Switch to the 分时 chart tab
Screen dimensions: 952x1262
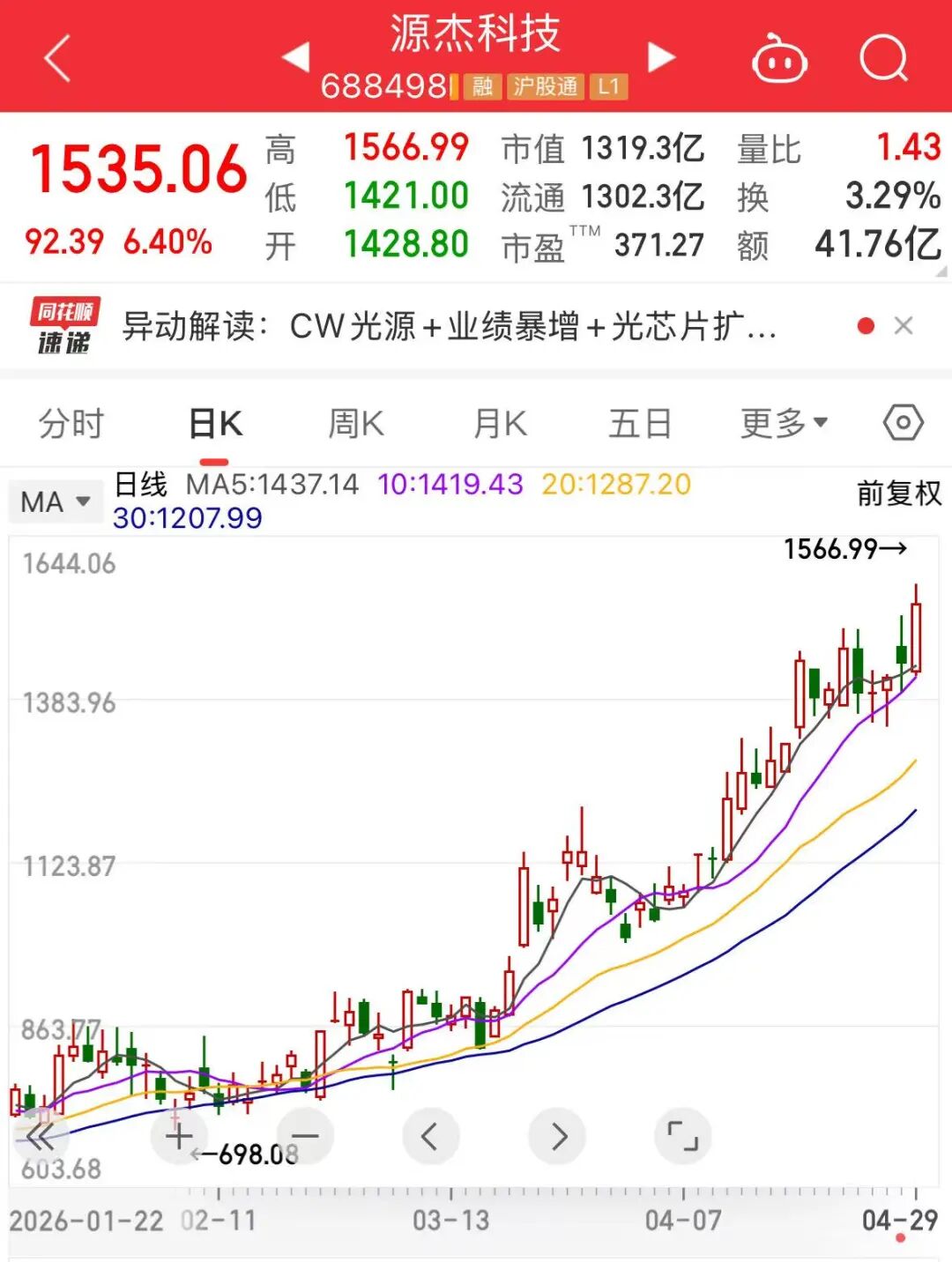point(71,424)
